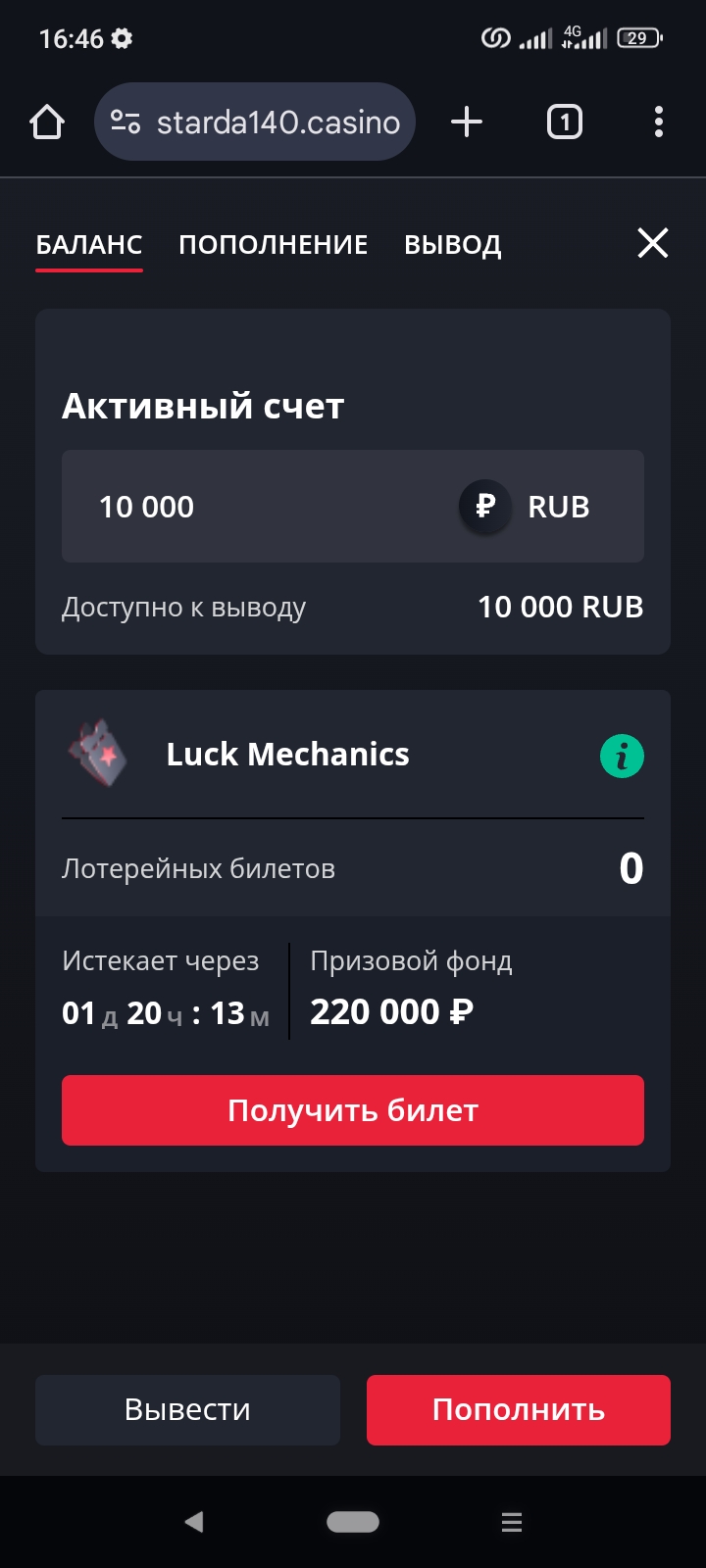The width and height of the screenshot is (706, 1568).
Task: Tap Получить билет to get a ticket
Action: 353,1110
